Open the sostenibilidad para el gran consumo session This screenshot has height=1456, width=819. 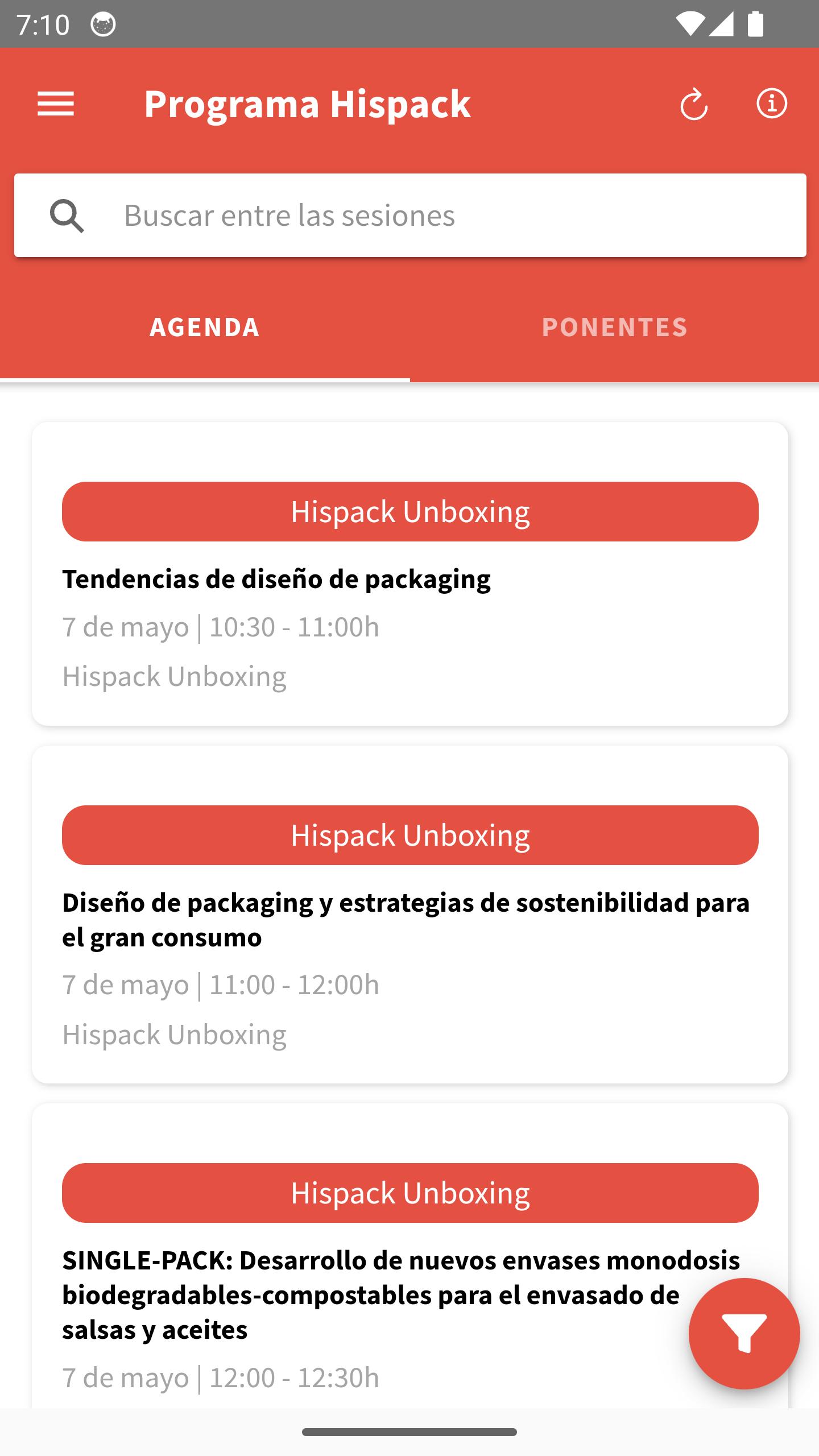click(x=409, y=915)
